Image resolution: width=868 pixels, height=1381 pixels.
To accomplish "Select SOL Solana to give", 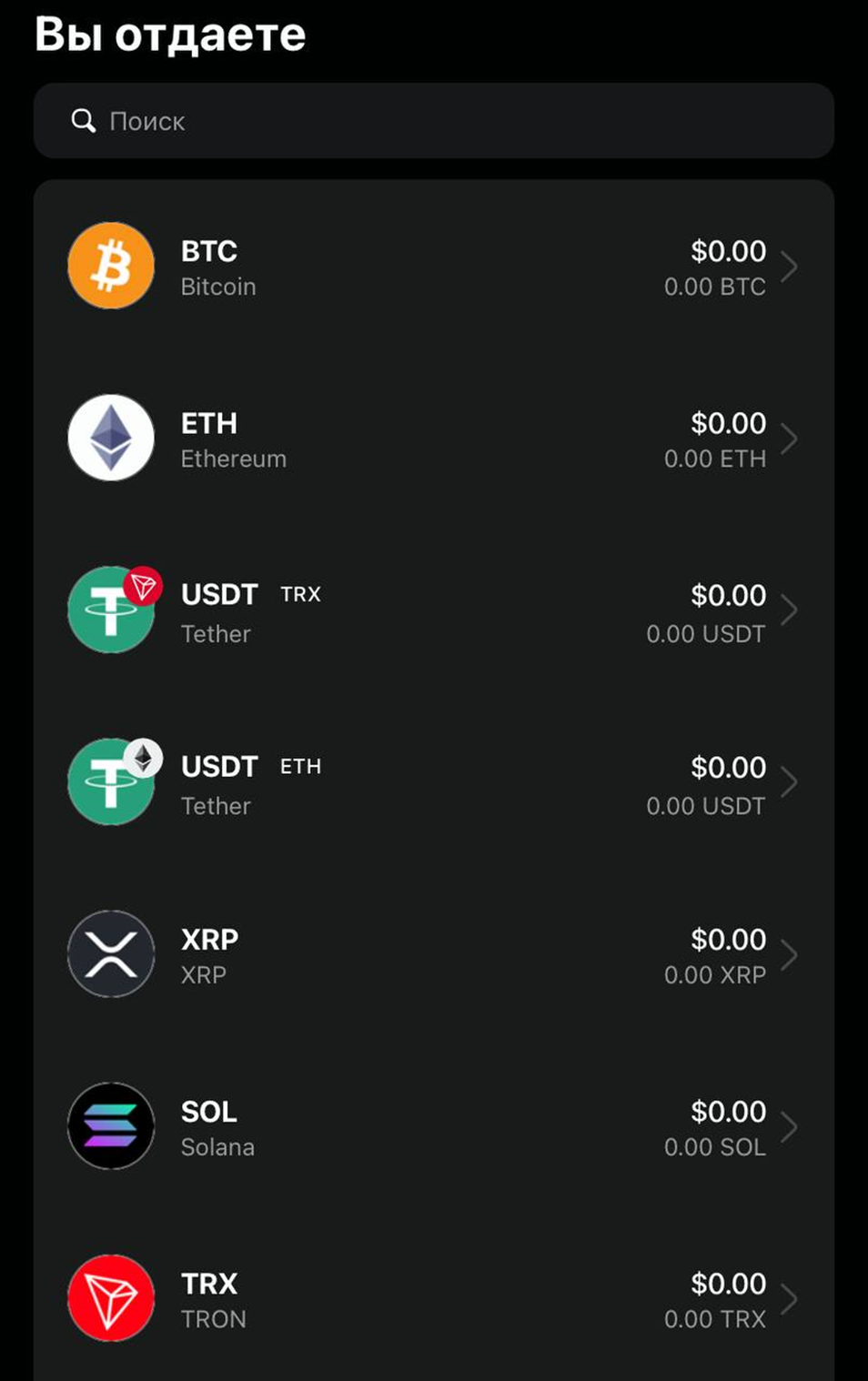I will [x=433, y=1127].
